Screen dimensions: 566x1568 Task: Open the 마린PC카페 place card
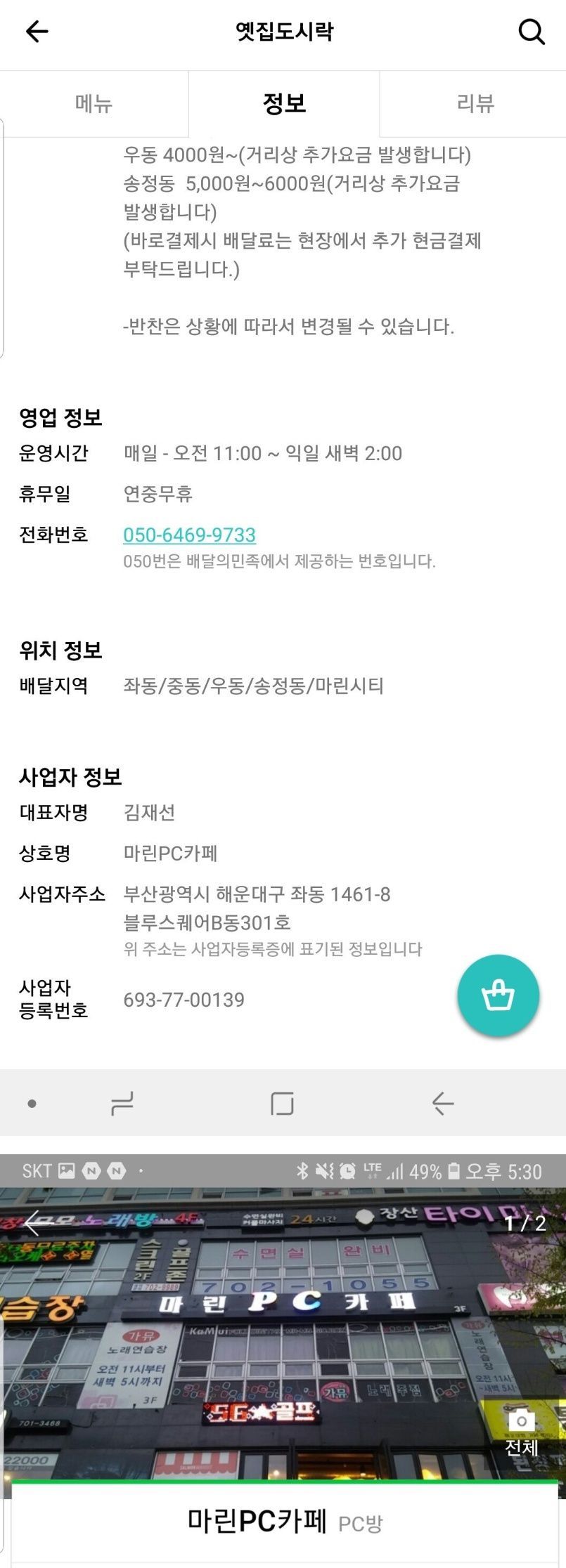pyautogui.click(x=284, y=1522)
